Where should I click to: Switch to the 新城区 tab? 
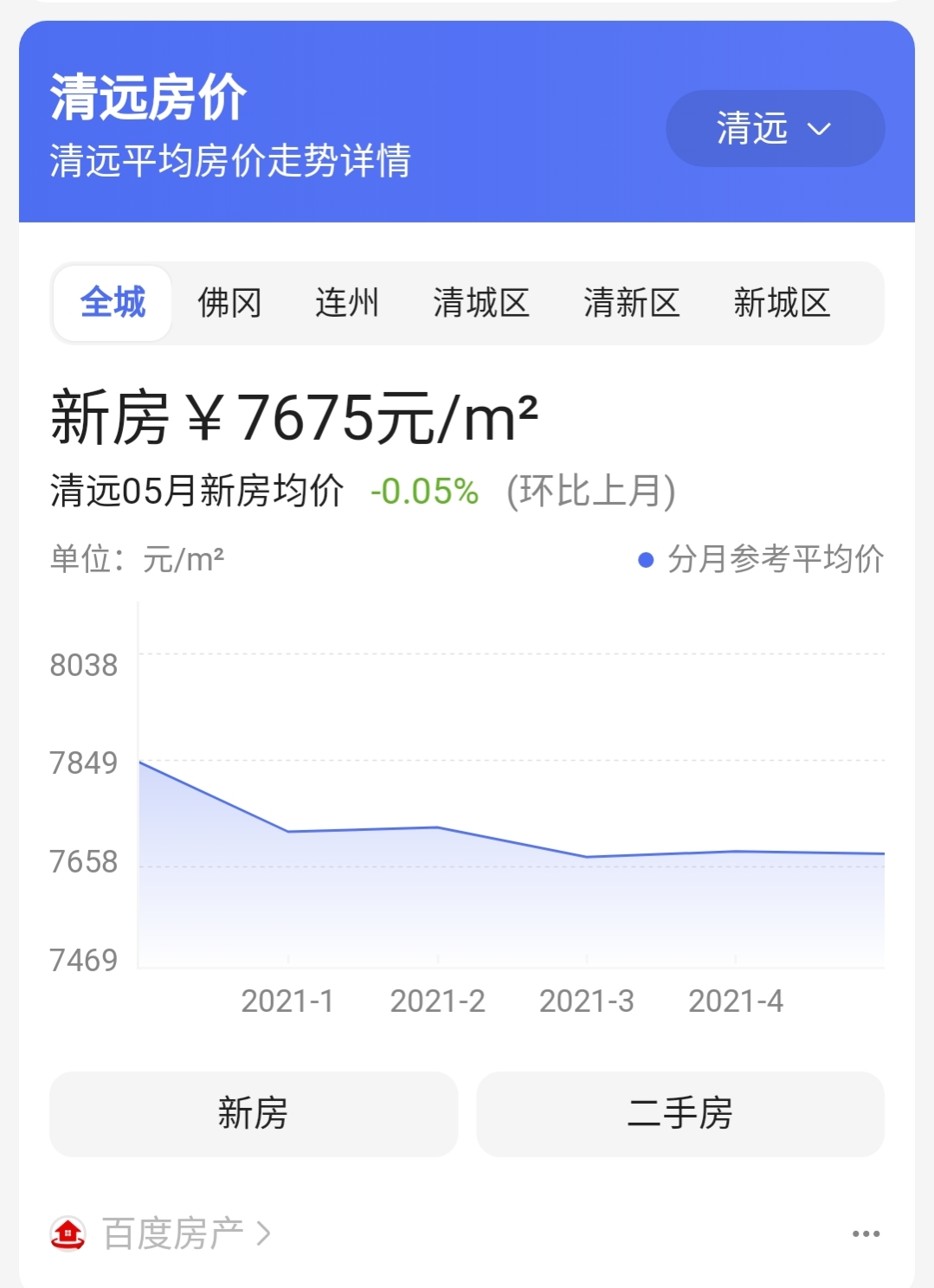(x=782, y=303)
